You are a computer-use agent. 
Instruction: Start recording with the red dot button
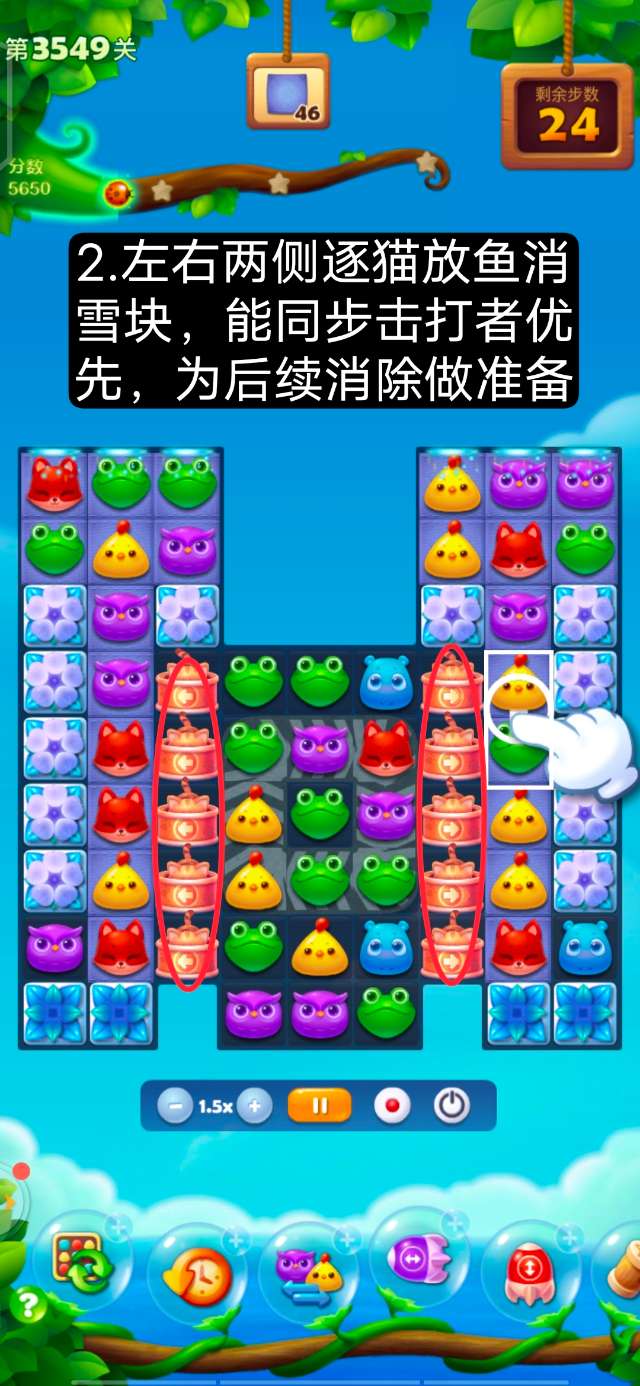(391, 1106)
